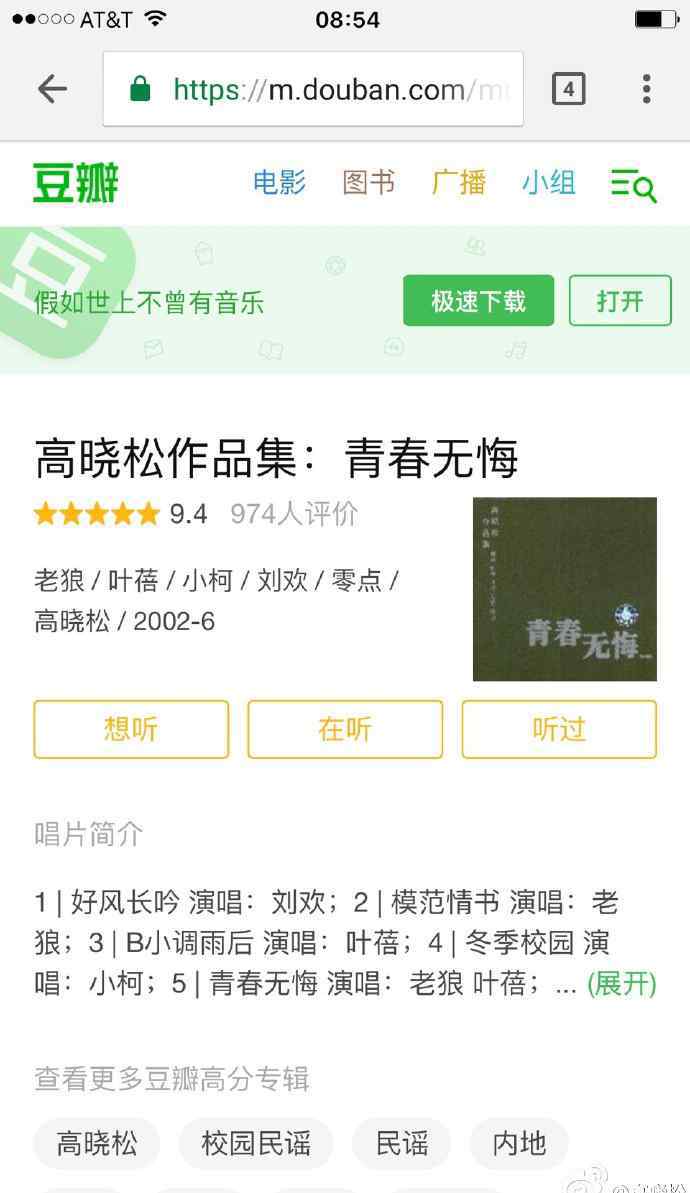Open the 豆瓣 home logo link

tap(76, 183)
